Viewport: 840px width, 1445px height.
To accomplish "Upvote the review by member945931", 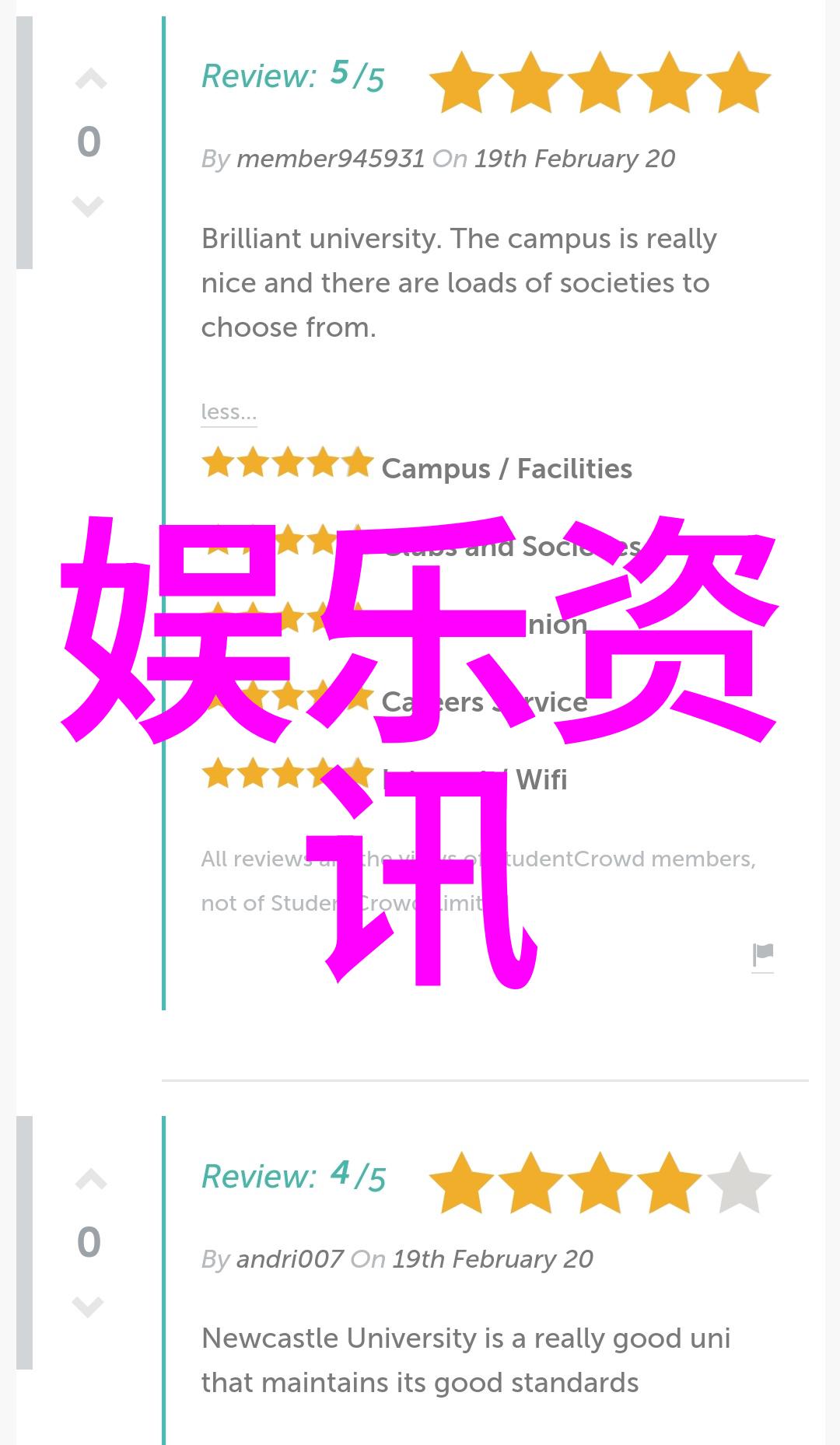I will (90, 79).
